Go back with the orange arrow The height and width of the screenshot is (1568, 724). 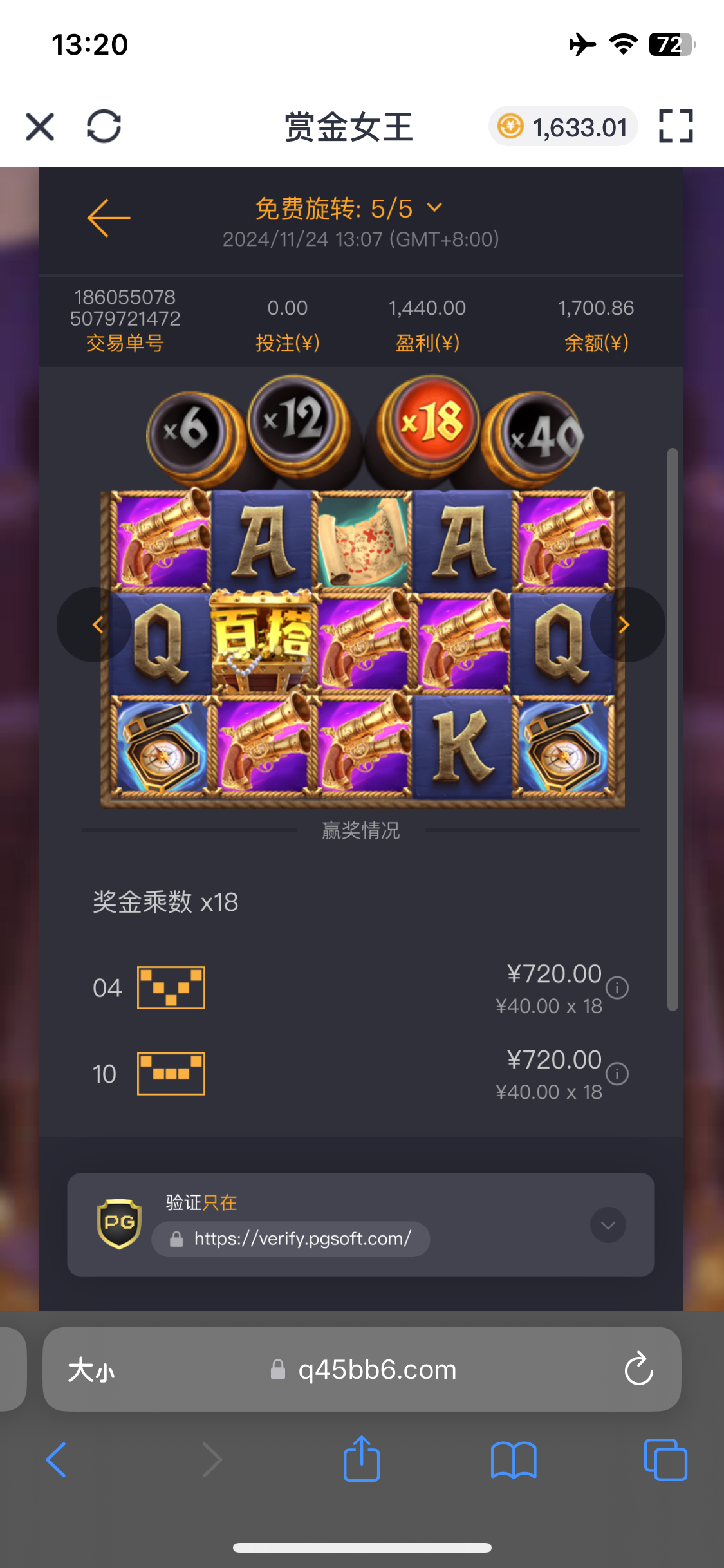pyautogui.click(x=108, y=218)
